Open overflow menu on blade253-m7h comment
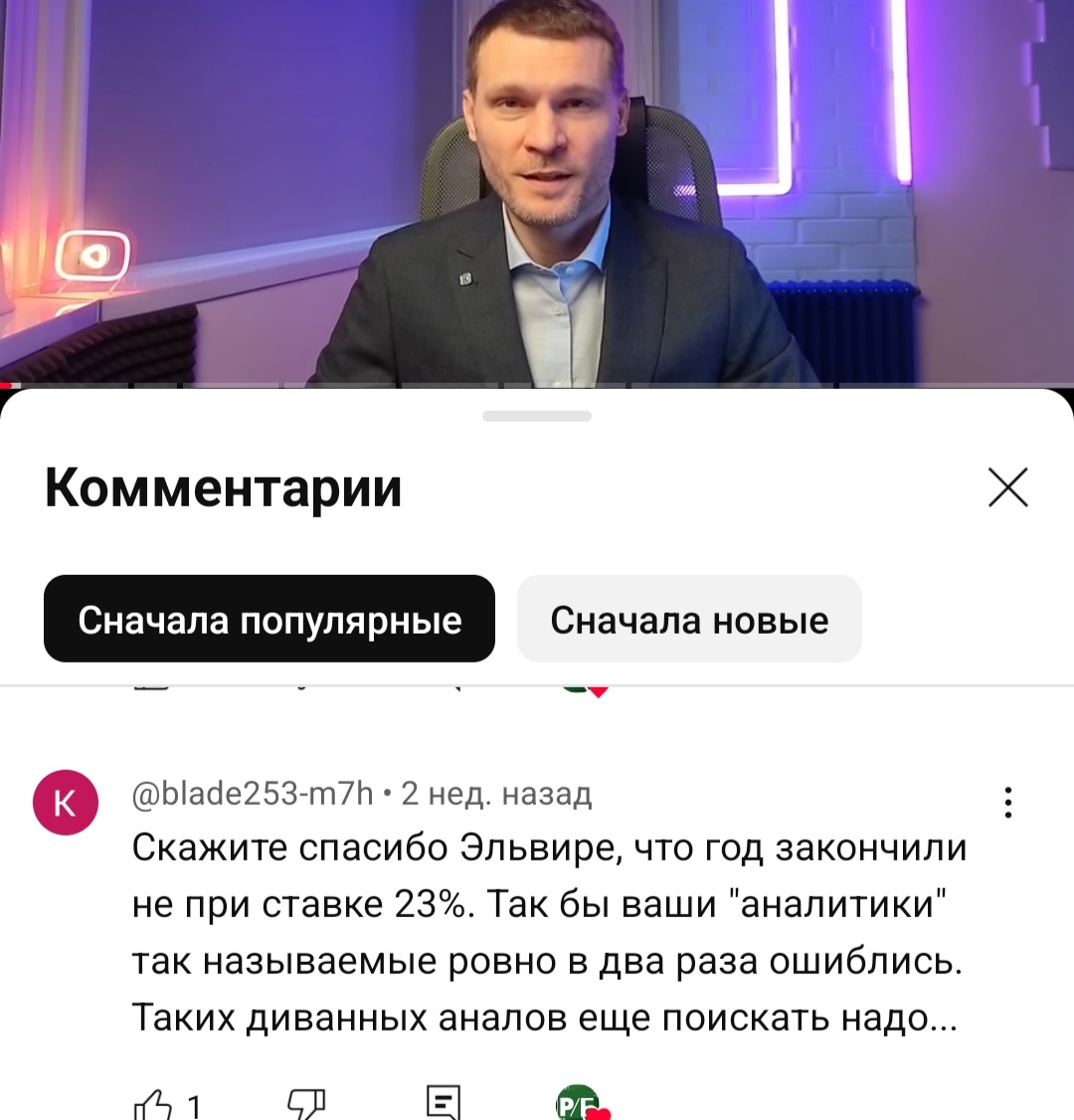This screenshot has width=1074, height=1120. click(1008, 802)
